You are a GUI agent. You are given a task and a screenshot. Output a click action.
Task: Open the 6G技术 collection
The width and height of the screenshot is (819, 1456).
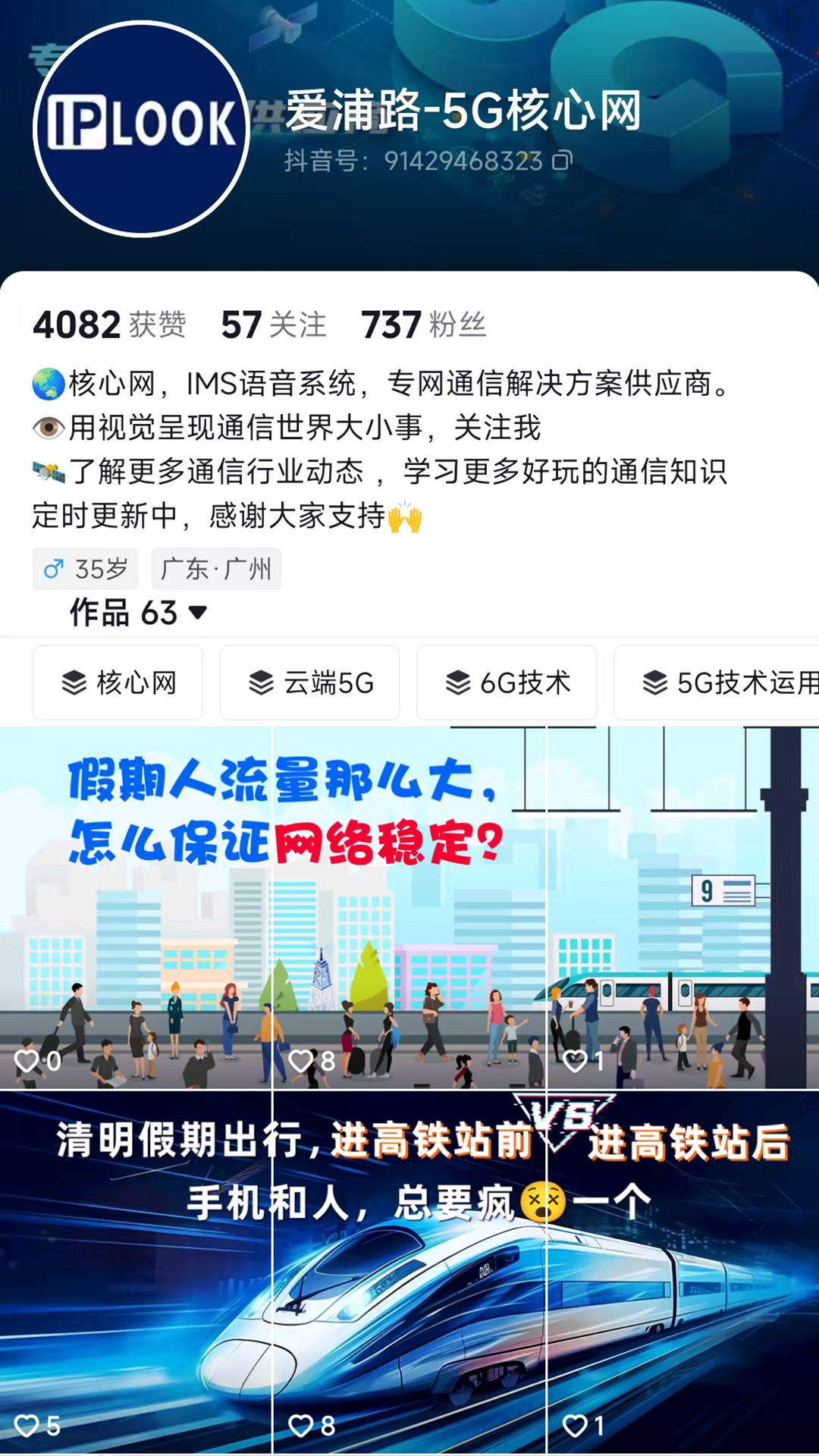click(x=507, y=682)
